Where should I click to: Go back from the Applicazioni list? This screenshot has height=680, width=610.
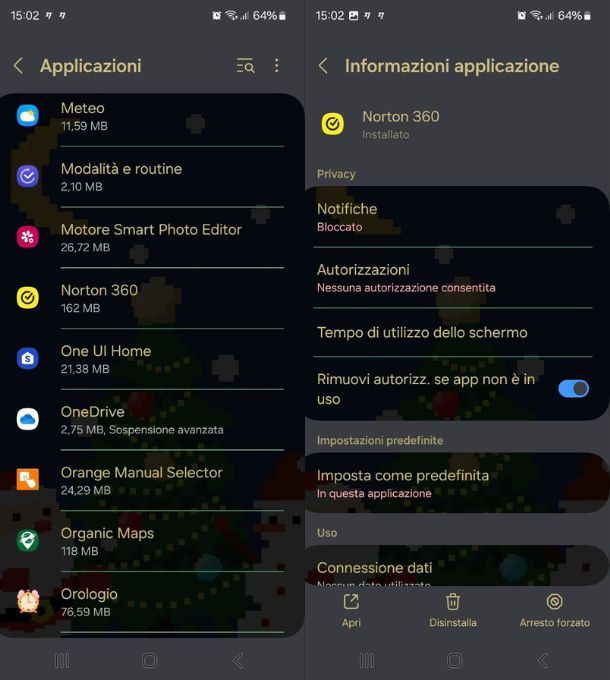tap(18, 66)
